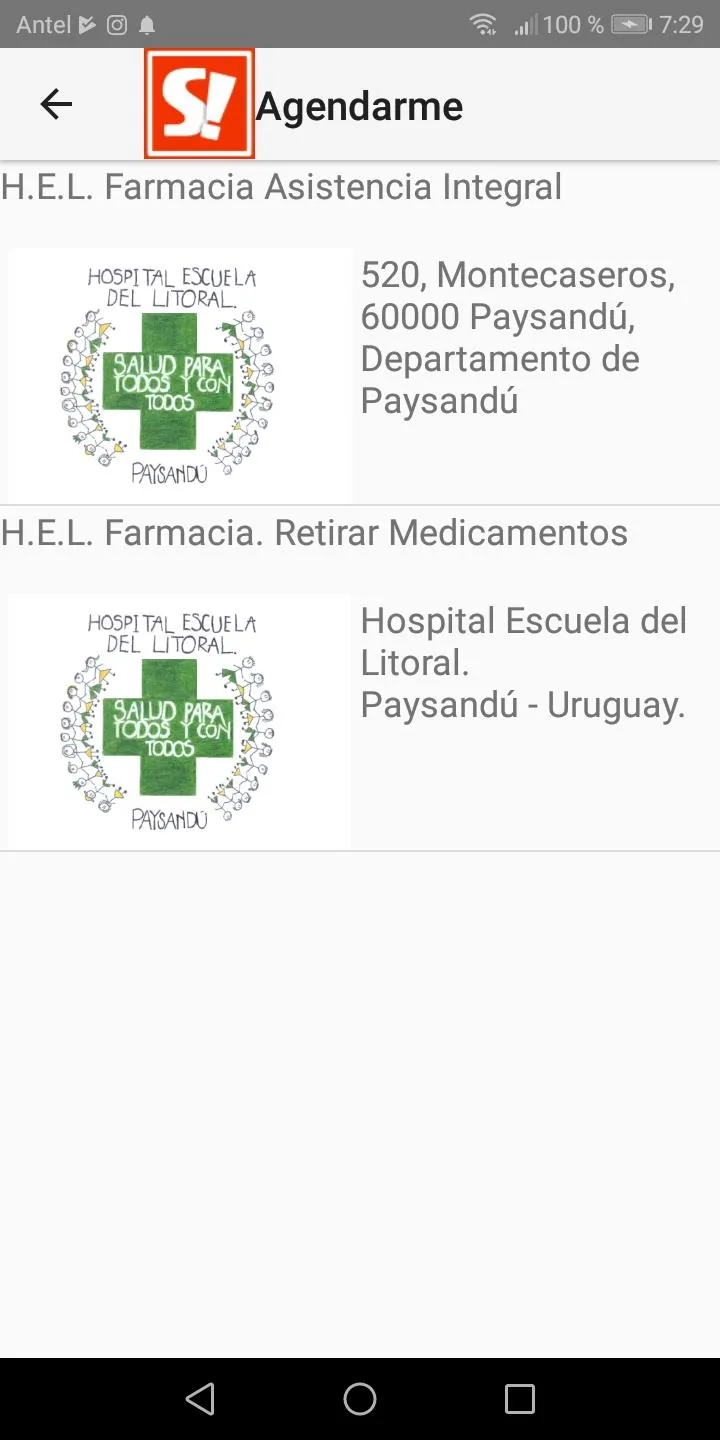Open H.E.L. Farmacia Asistencia Integral entry
Image resolution: width=720 pixels, height=1440 pixels.
coord(360,334)
